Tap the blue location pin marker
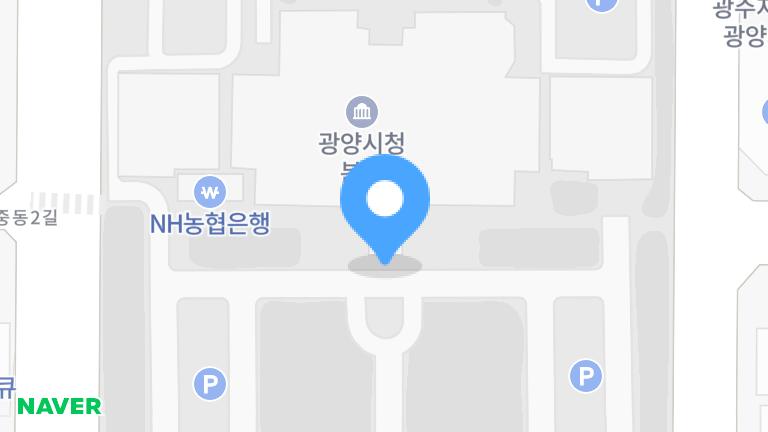Screen dimensions: 768x432 tap(385, 203)
